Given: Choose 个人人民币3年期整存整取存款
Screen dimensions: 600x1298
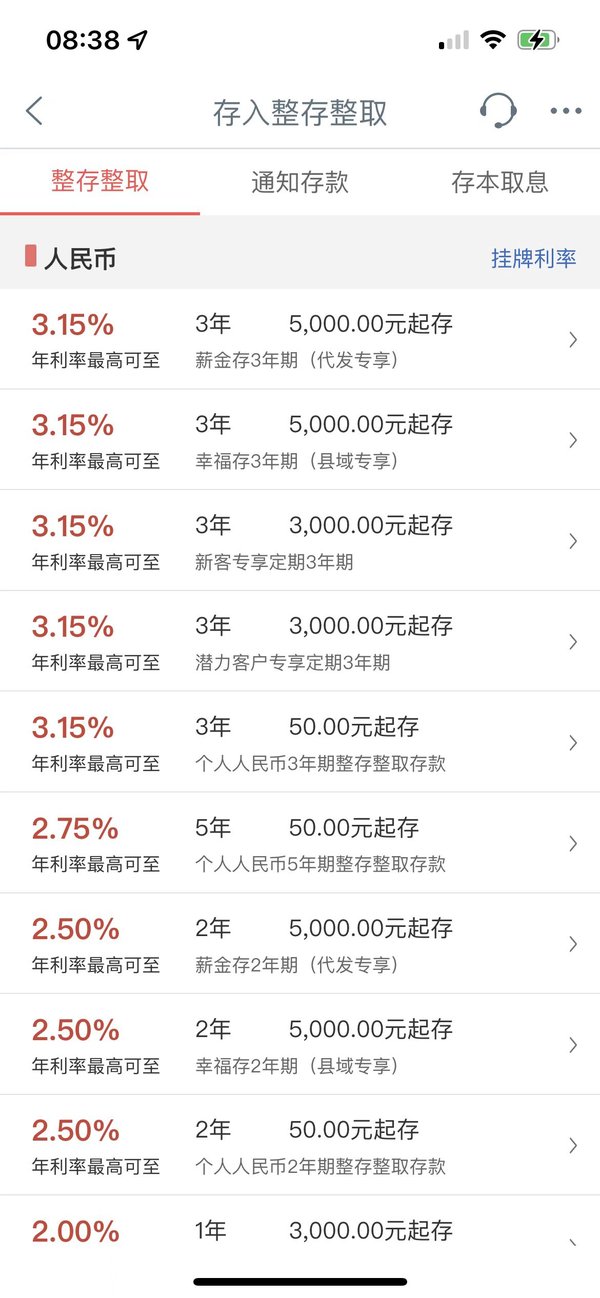Looking at the screenshot, I should tap(300, 742).
